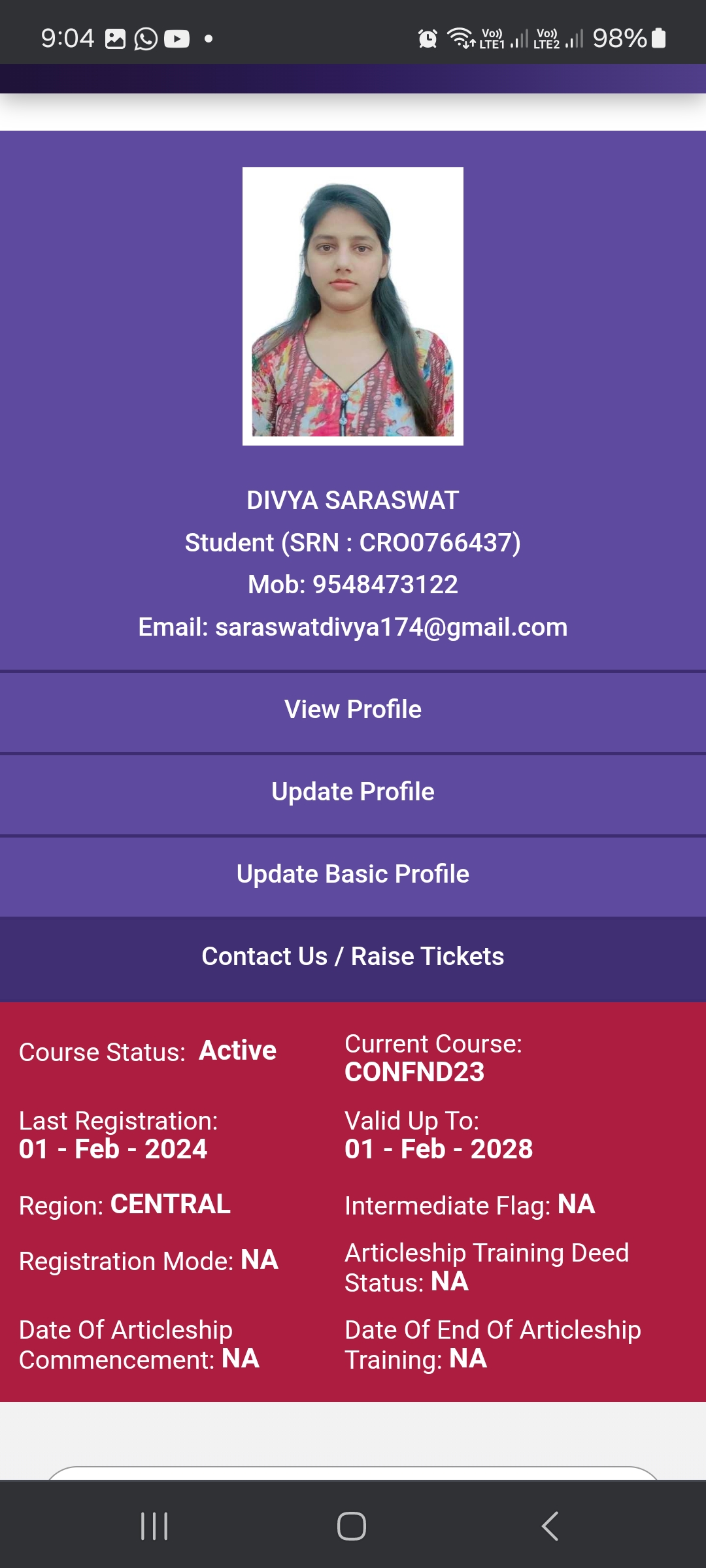Open Contact Us / Raise Tickets
The width and height of the screenshot is (706, 1568).
coord(353,957)
